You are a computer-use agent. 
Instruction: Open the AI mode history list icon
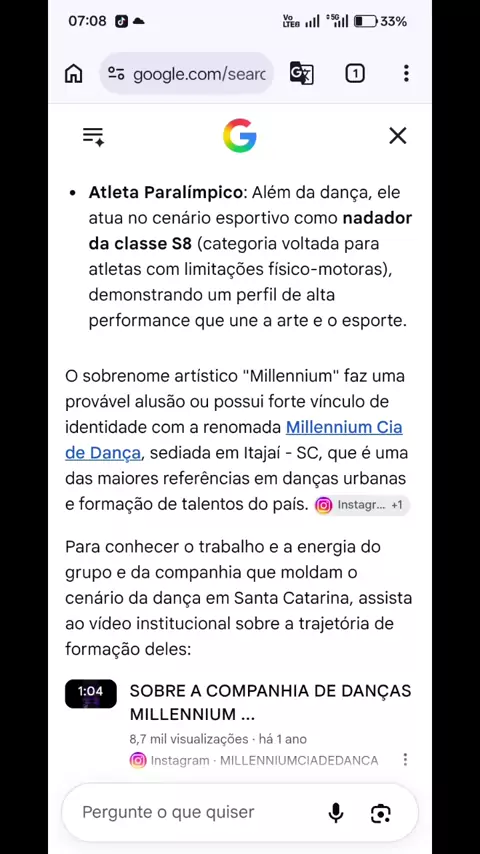click(93, 136)
